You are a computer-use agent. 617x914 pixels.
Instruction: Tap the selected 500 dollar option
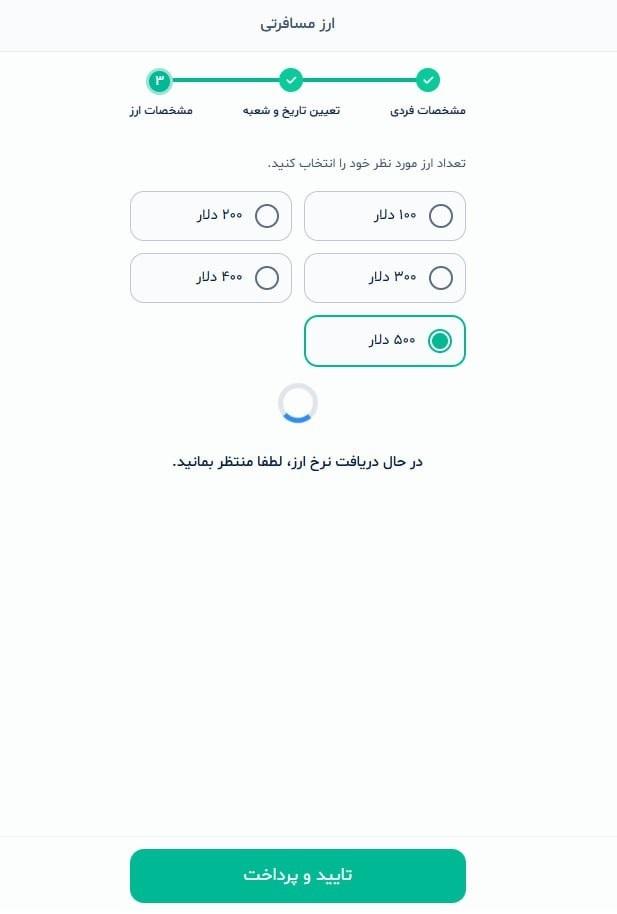(x=385, y=341)
